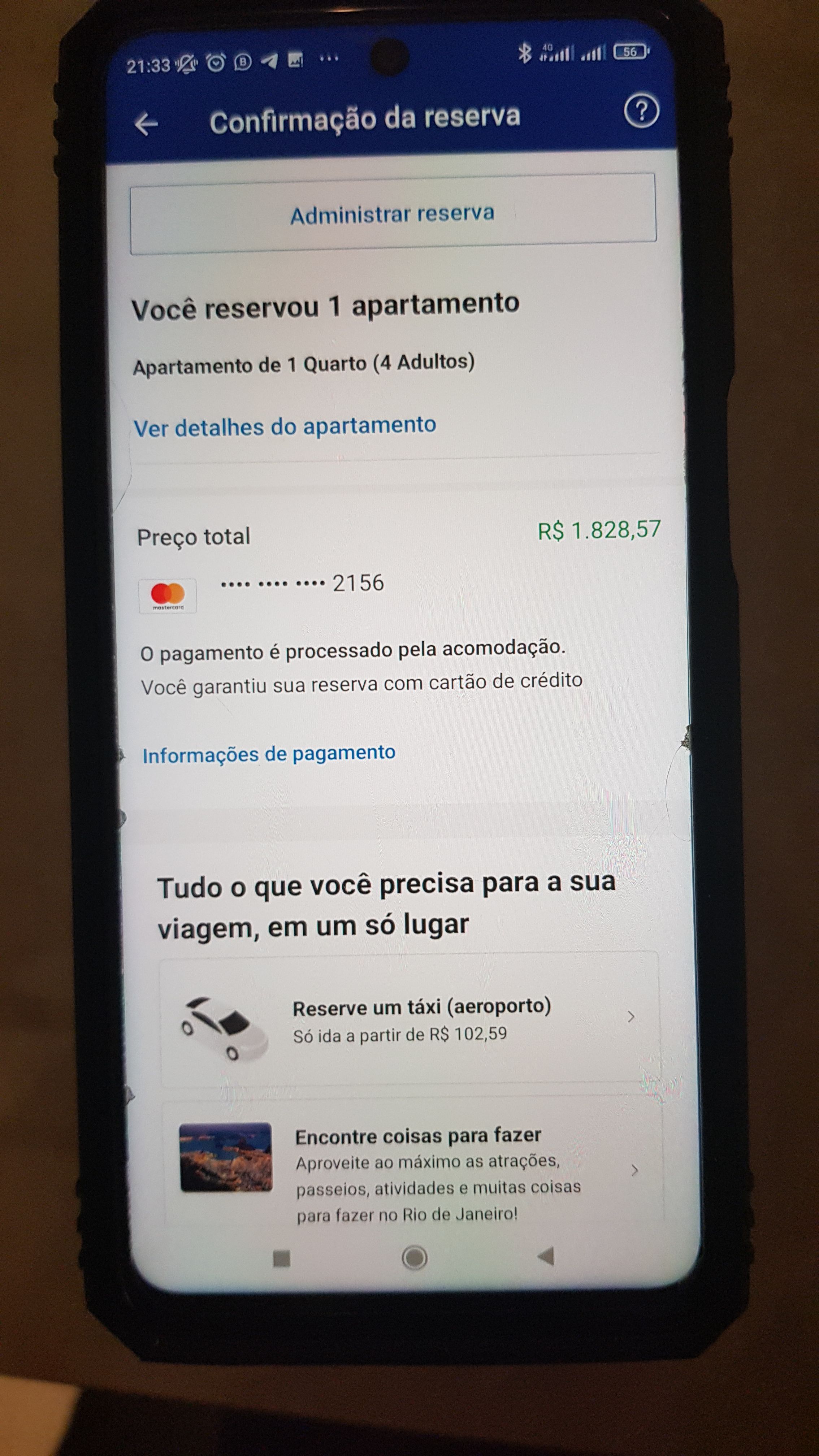The image size is (819, 1456).
Task: Go back using the header arrow
Action: (x=146, y=124)
